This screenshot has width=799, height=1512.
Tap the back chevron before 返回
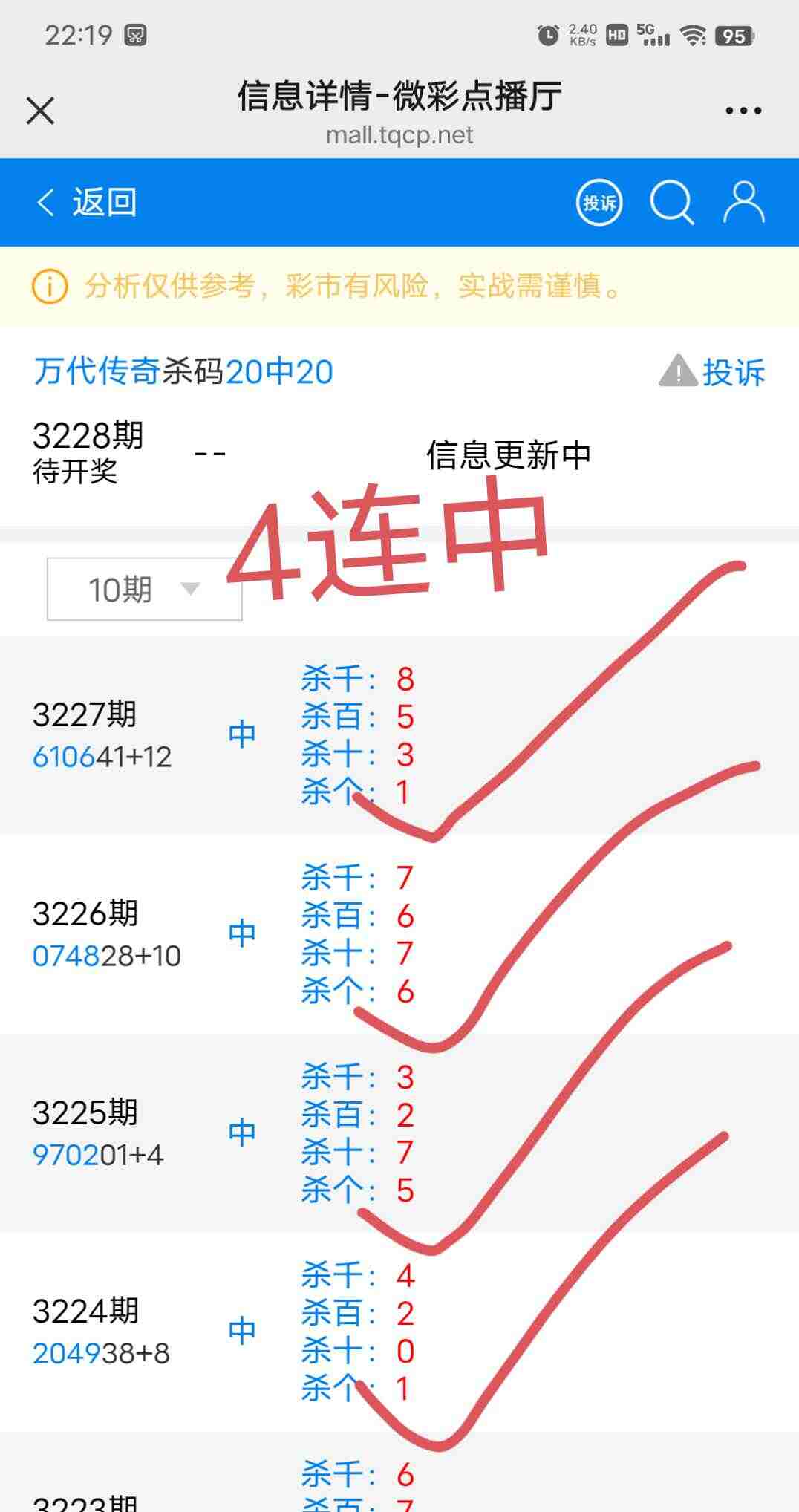click(x=45, y=201)
